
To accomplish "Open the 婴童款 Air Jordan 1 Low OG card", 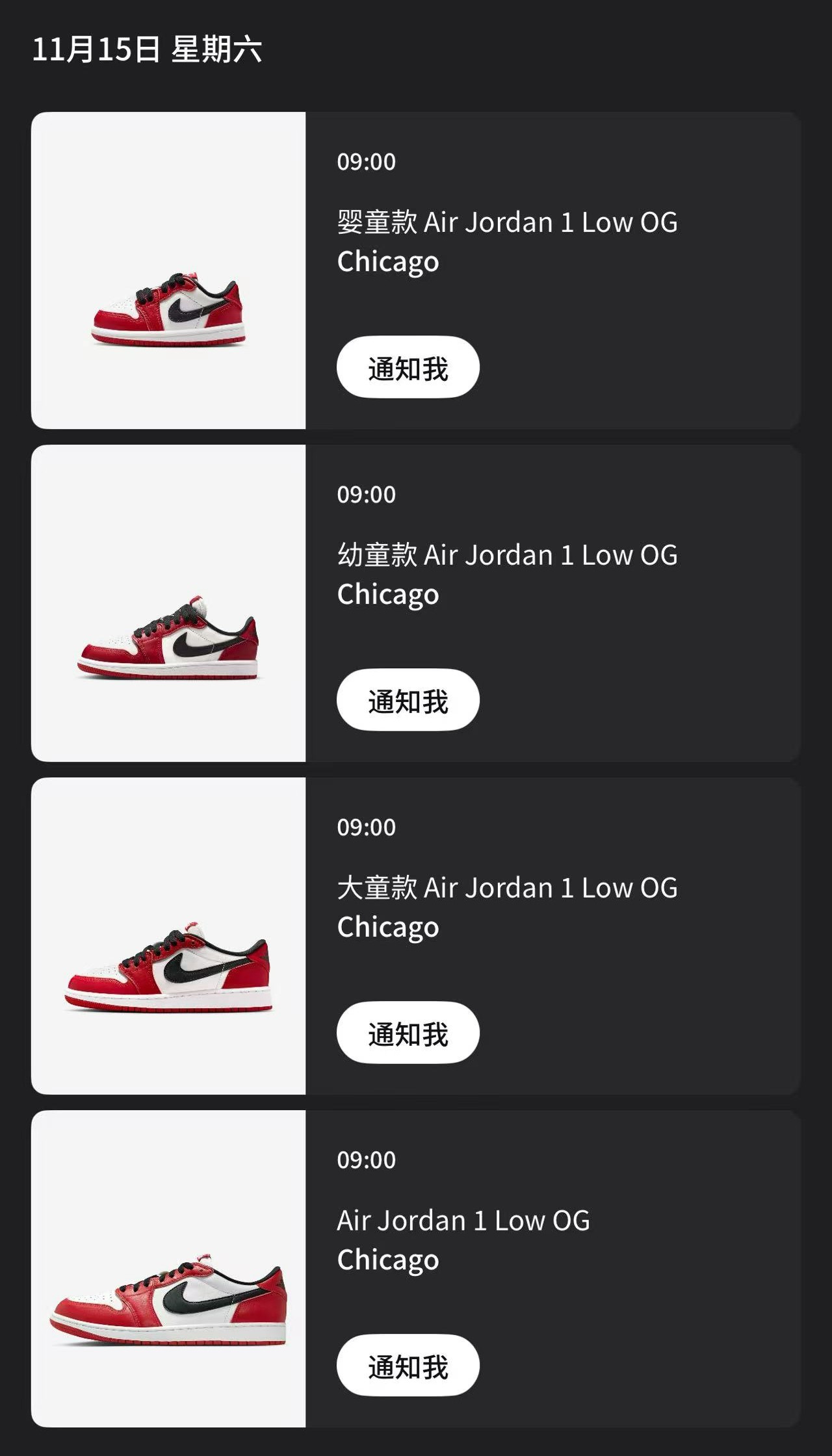I will click(x=507, y=241).
